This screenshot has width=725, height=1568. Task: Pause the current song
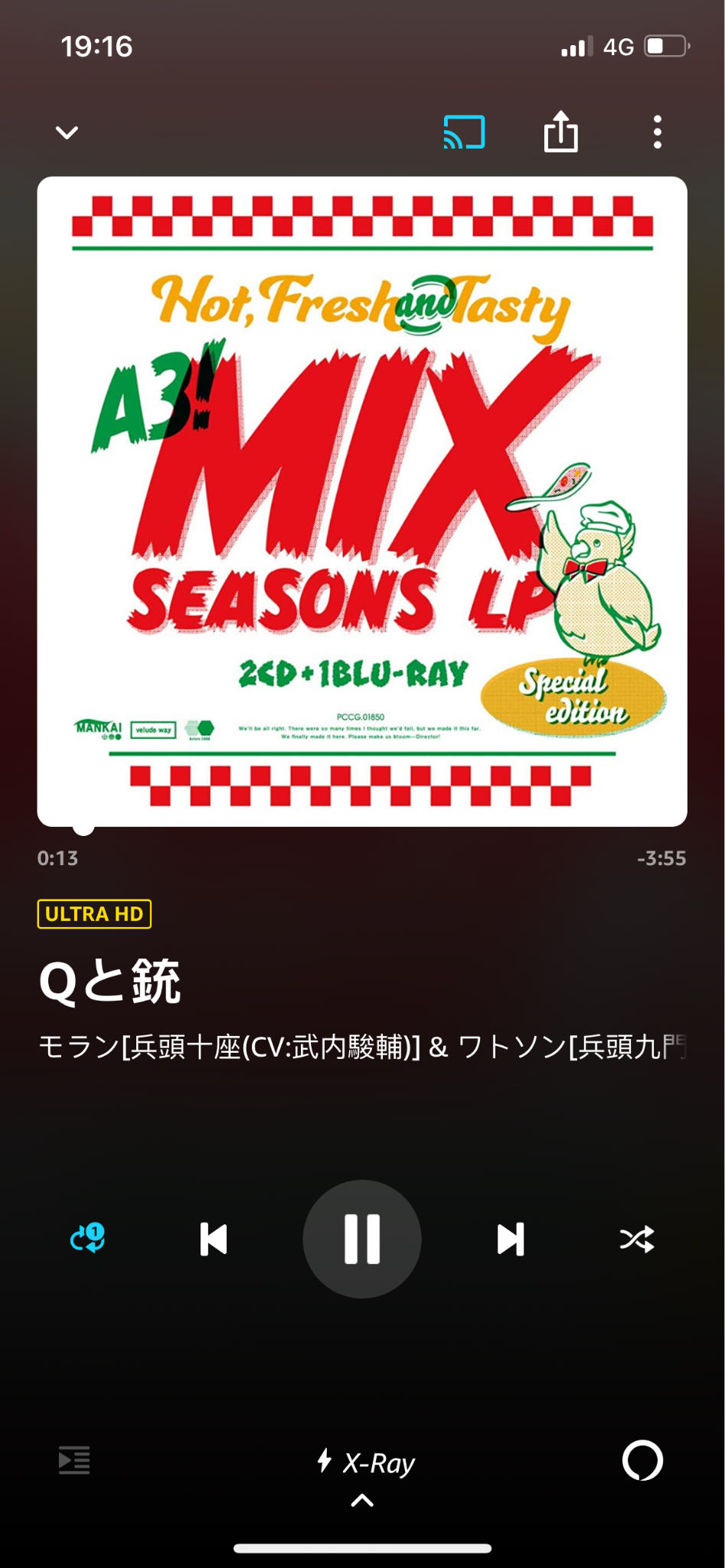click(x=362, y=1239)
